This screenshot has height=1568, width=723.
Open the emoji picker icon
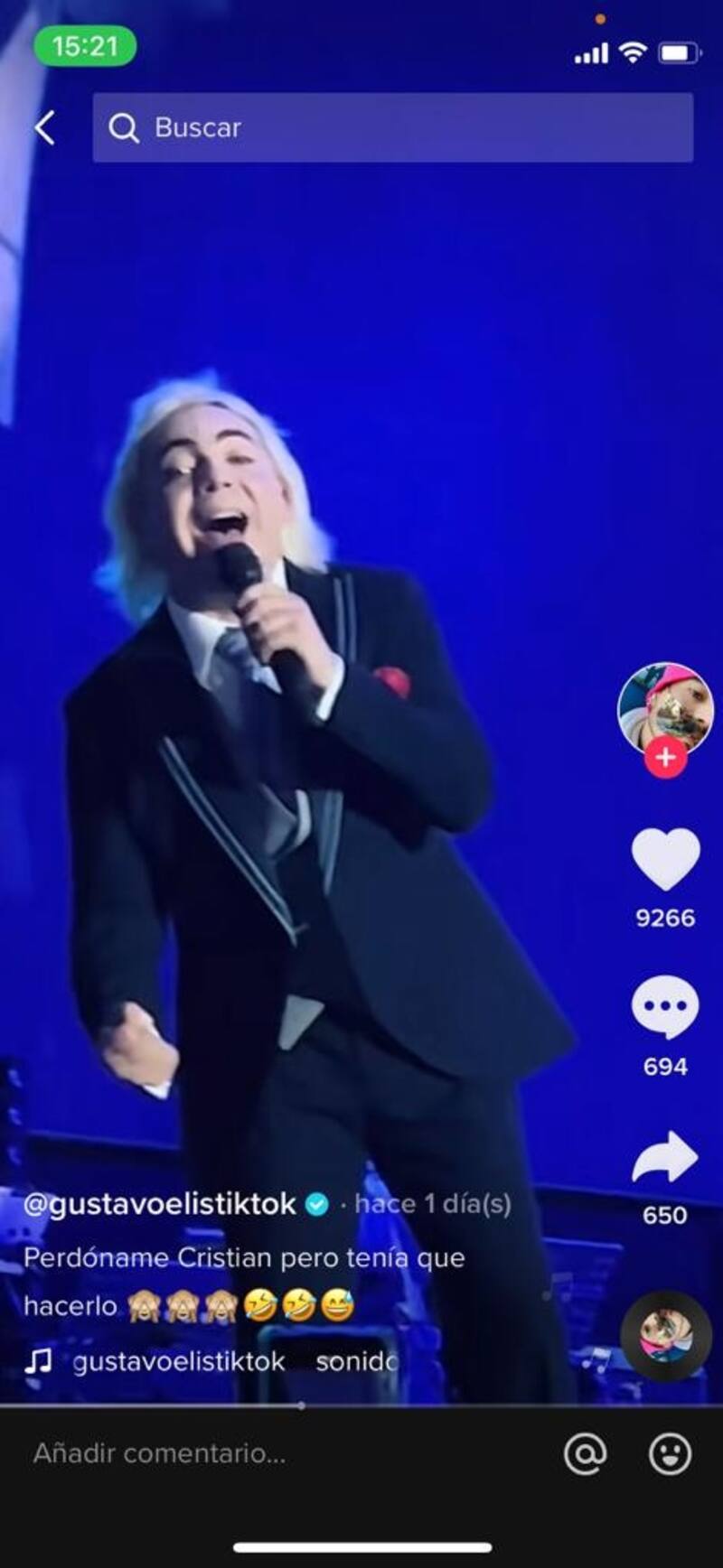670,1453
